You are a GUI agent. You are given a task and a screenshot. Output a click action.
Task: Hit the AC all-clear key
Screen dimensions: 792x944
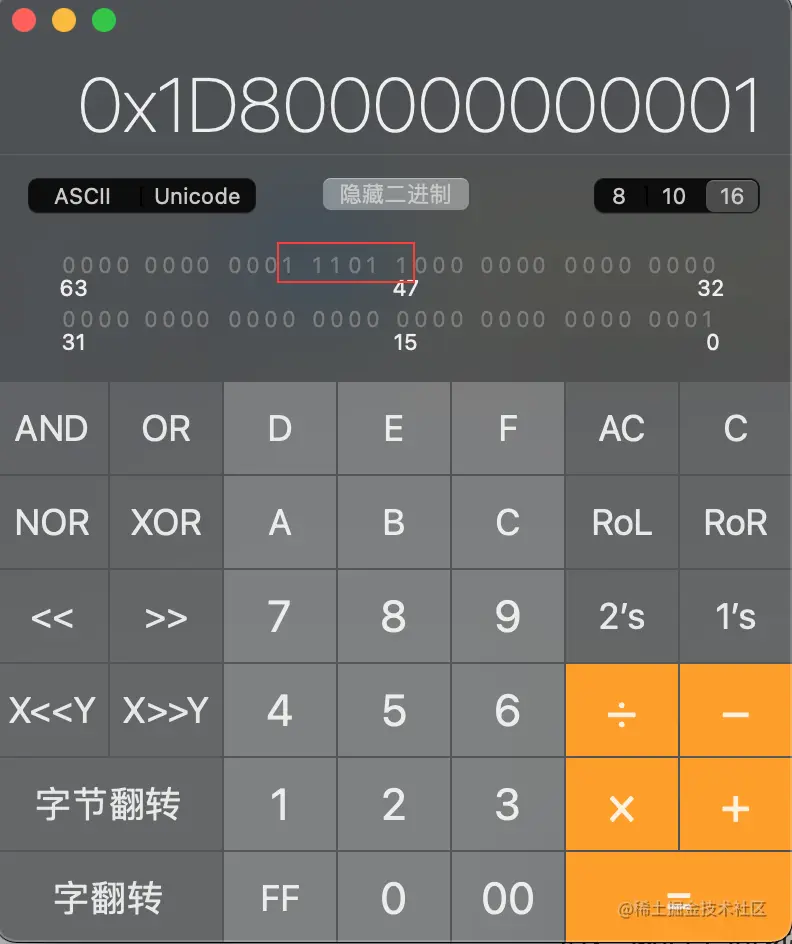pyautogui.click(x=622, y=429)
